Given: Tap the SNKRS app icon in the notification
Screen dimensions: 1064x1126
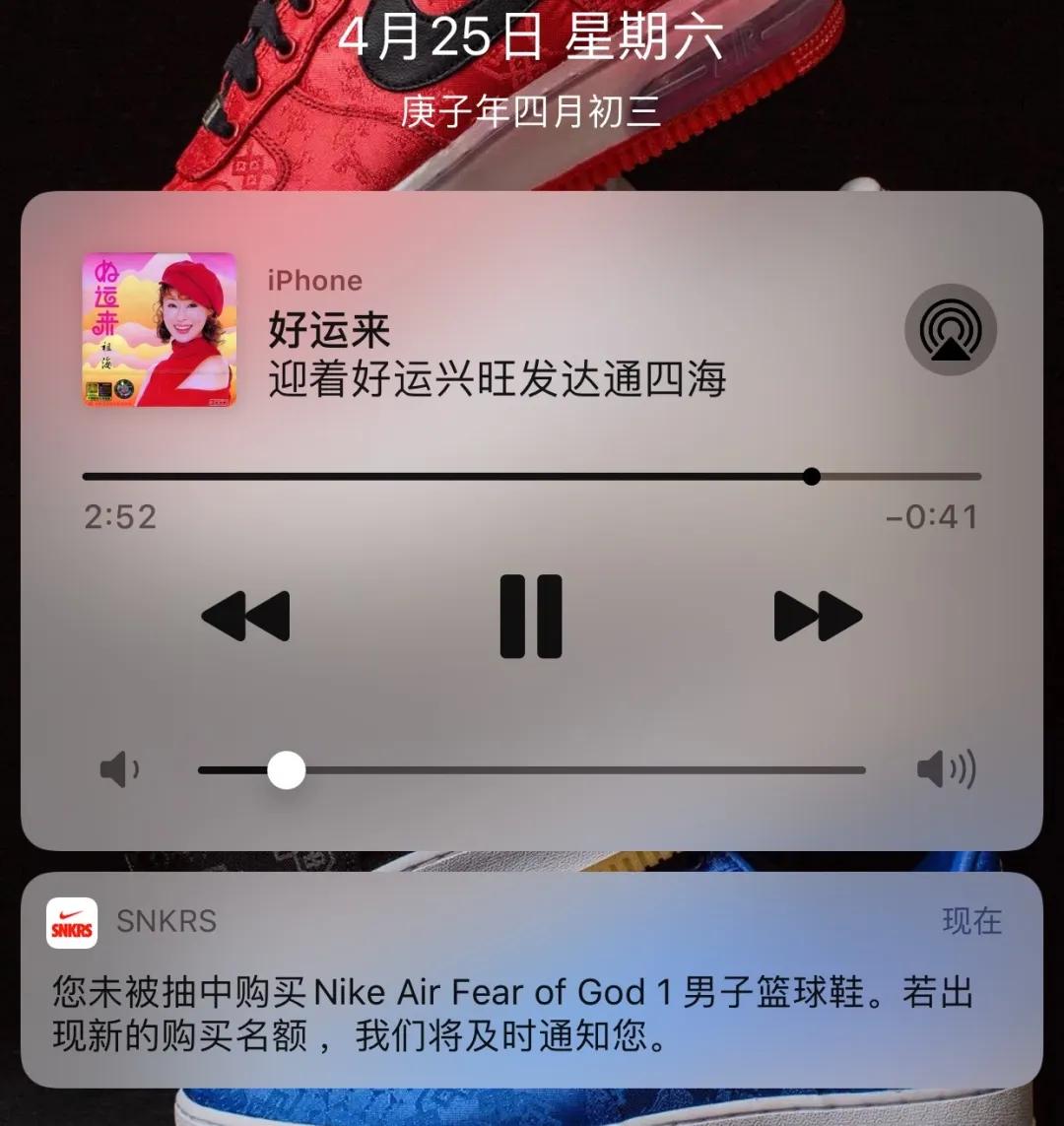Looking at the screenshot, I should [74, 923].
